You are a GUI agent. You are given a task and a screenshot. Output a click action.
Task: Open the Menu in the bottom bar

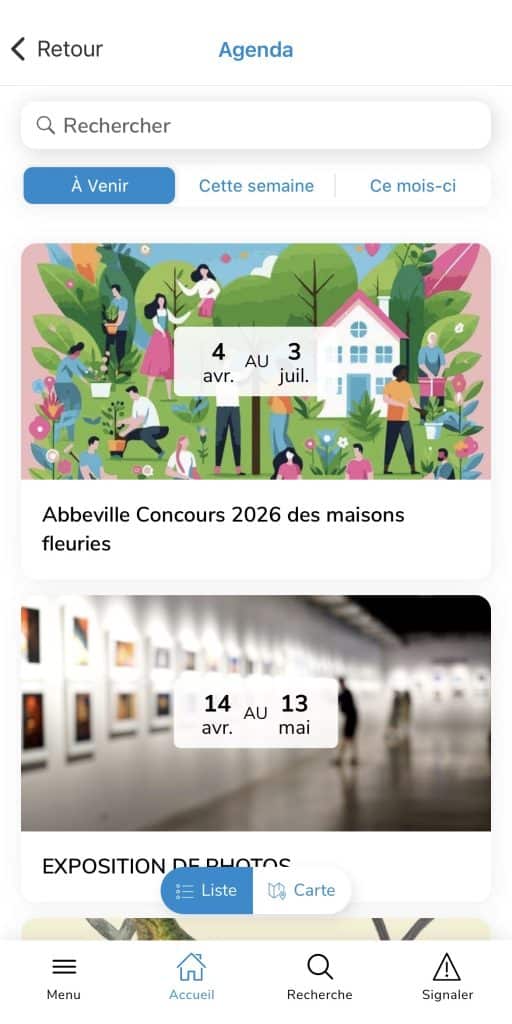pyautogui.click(x=64, y=978)
